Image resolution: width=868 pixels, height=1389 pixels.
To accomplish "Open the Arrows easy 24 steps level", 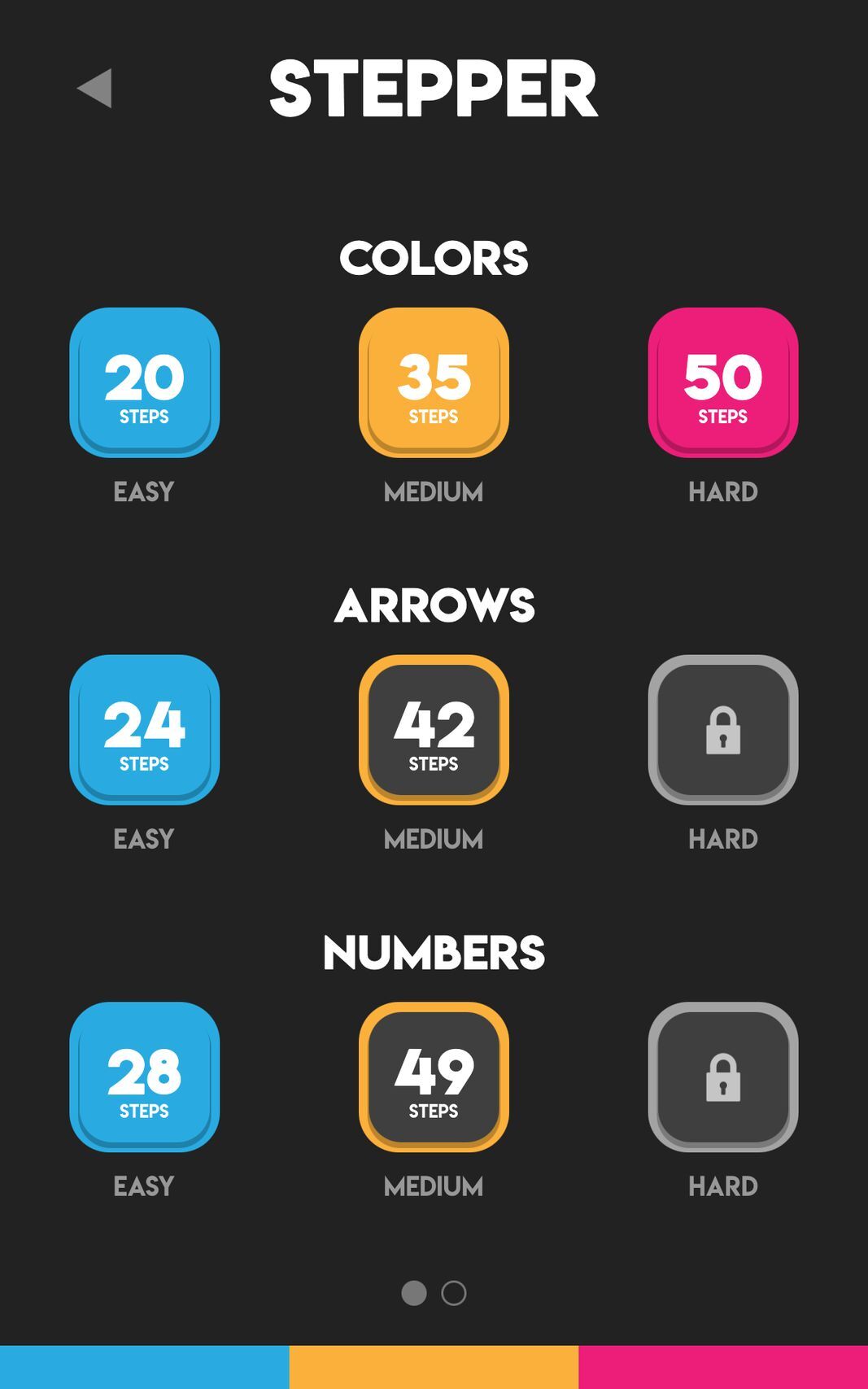I will [144, 729].
